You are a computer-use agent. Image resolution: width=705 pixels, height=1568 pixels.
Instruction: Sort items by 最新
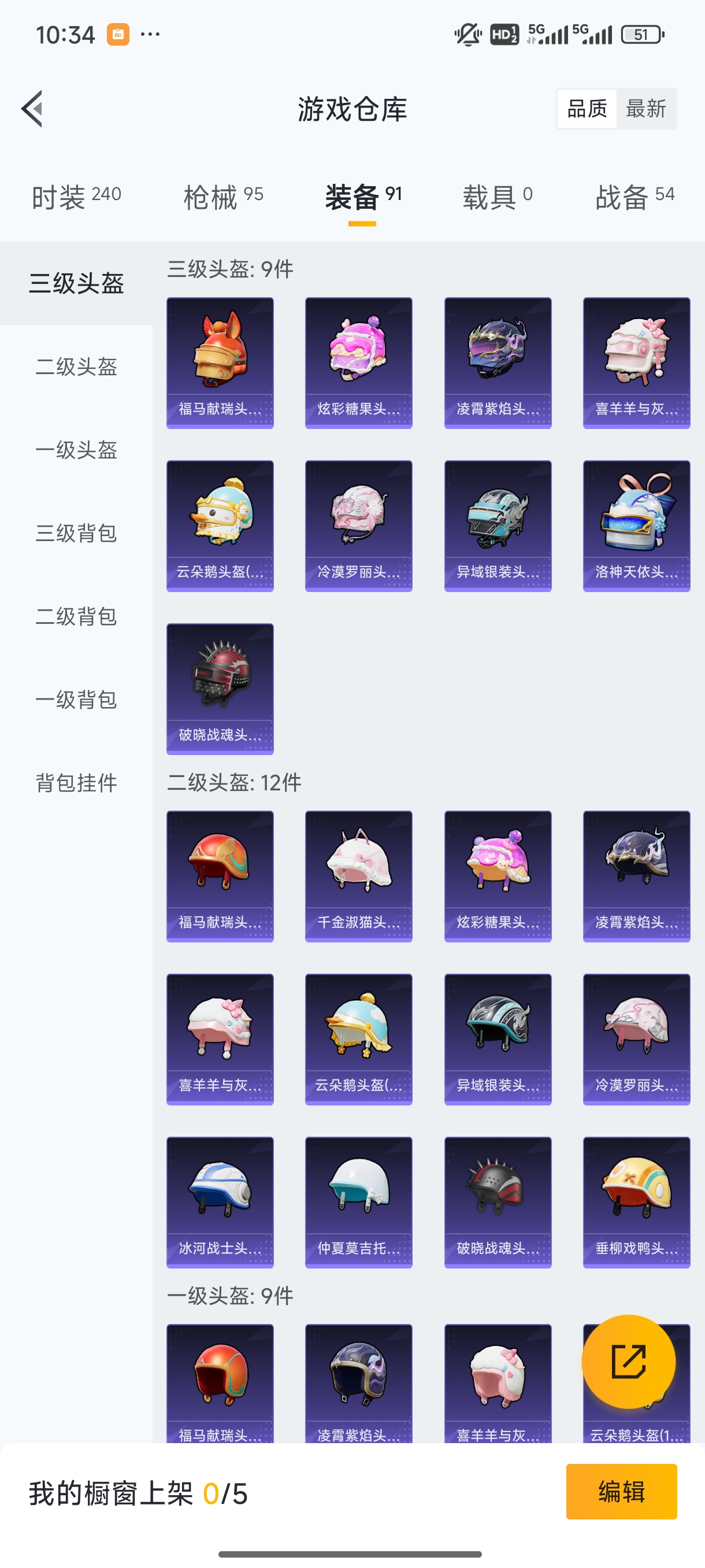pos(645,109)
